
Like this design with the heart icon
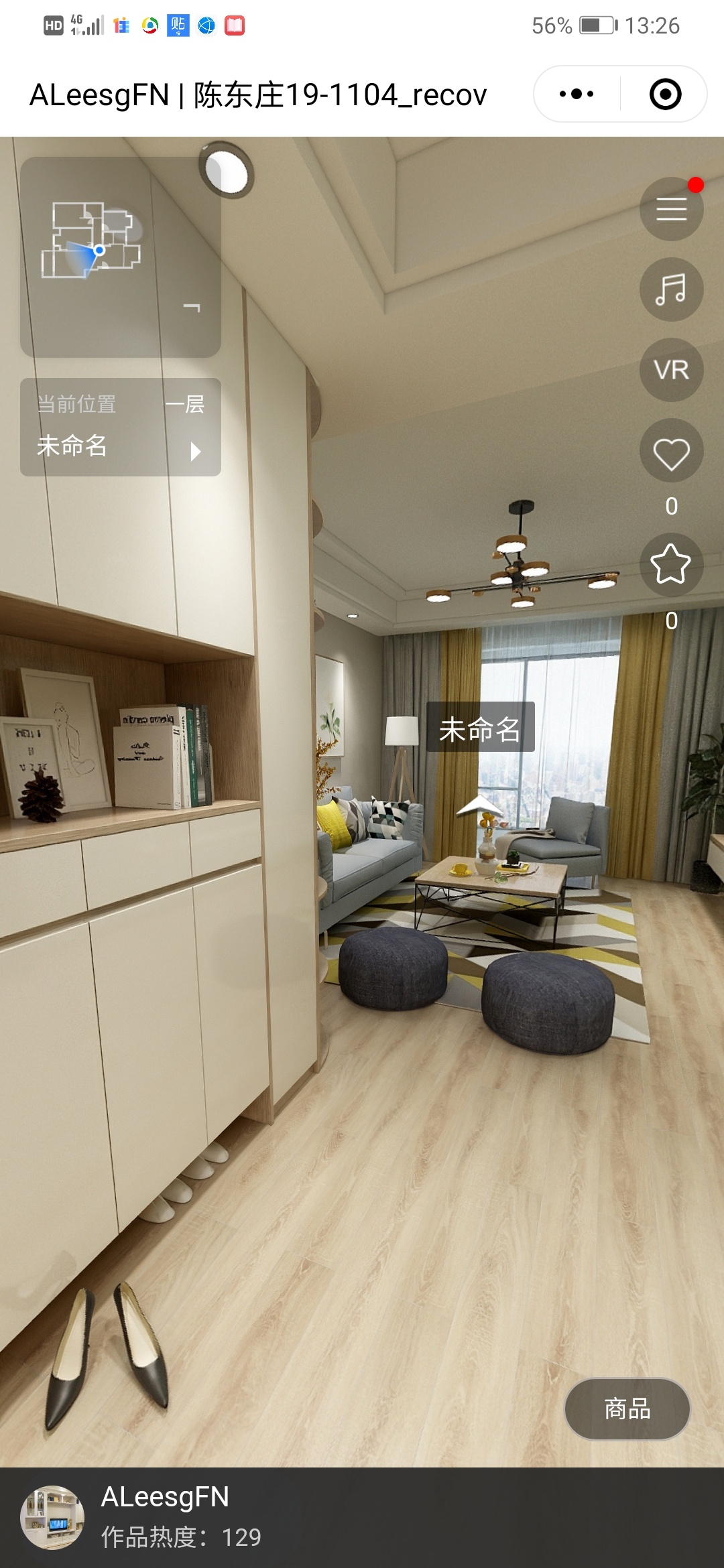point(671,454)
